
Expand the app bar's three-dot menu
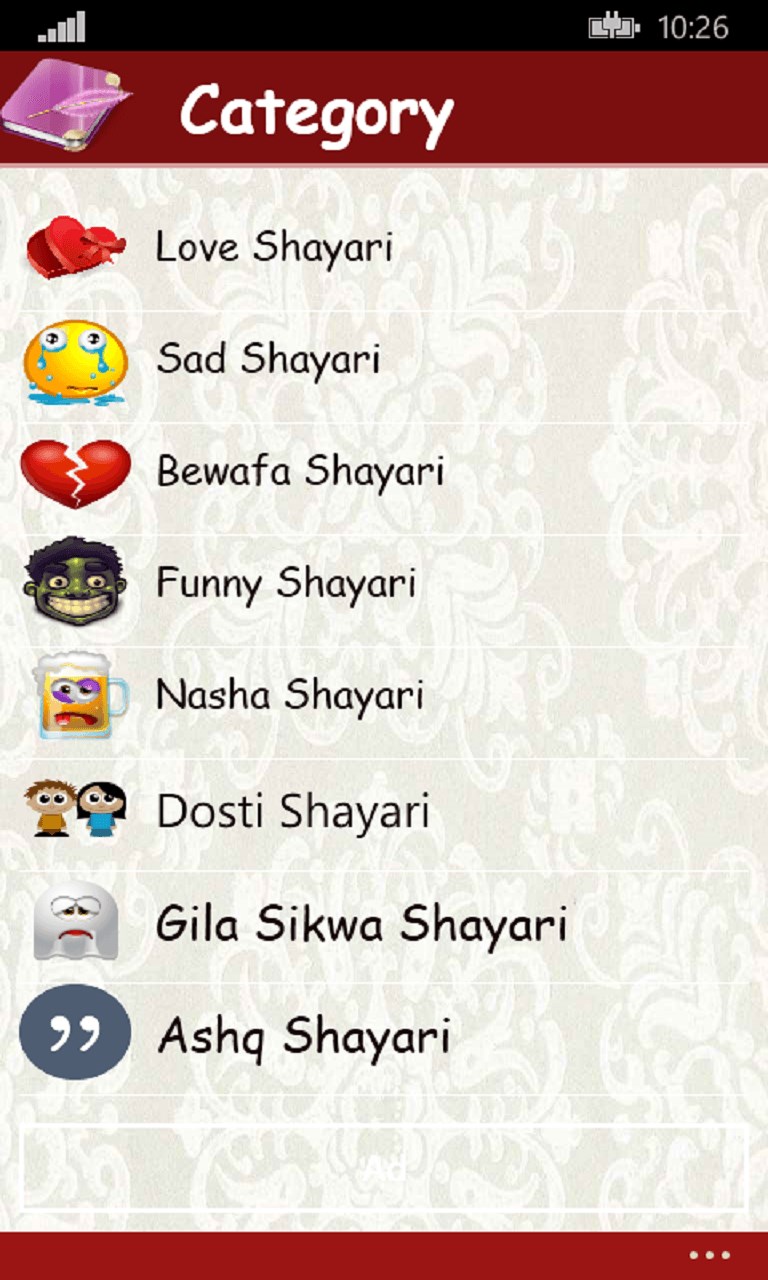tap(710, 1255)
